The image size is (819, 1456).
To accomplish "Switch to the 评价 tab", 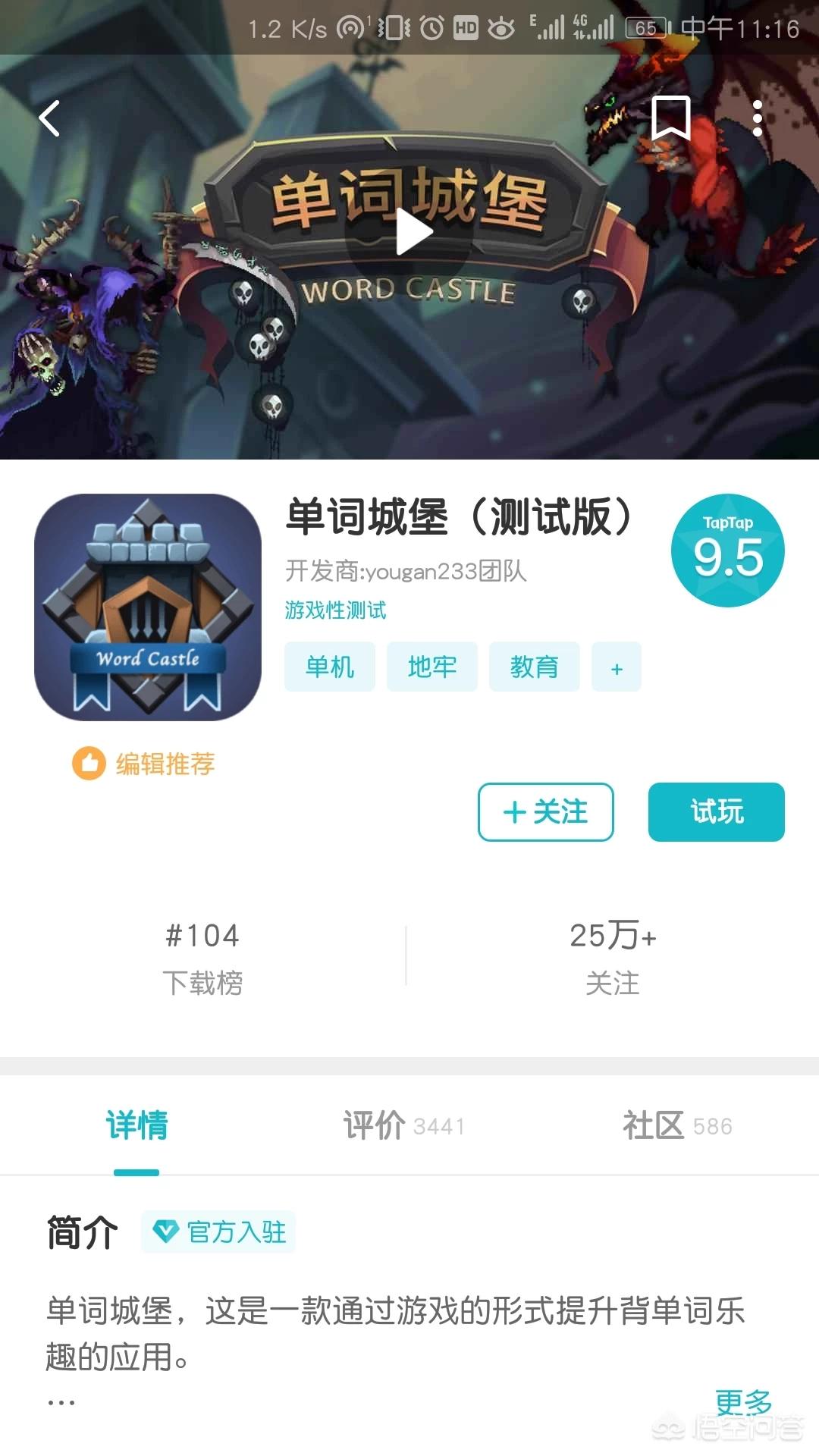I will (x=403, y=1125).
